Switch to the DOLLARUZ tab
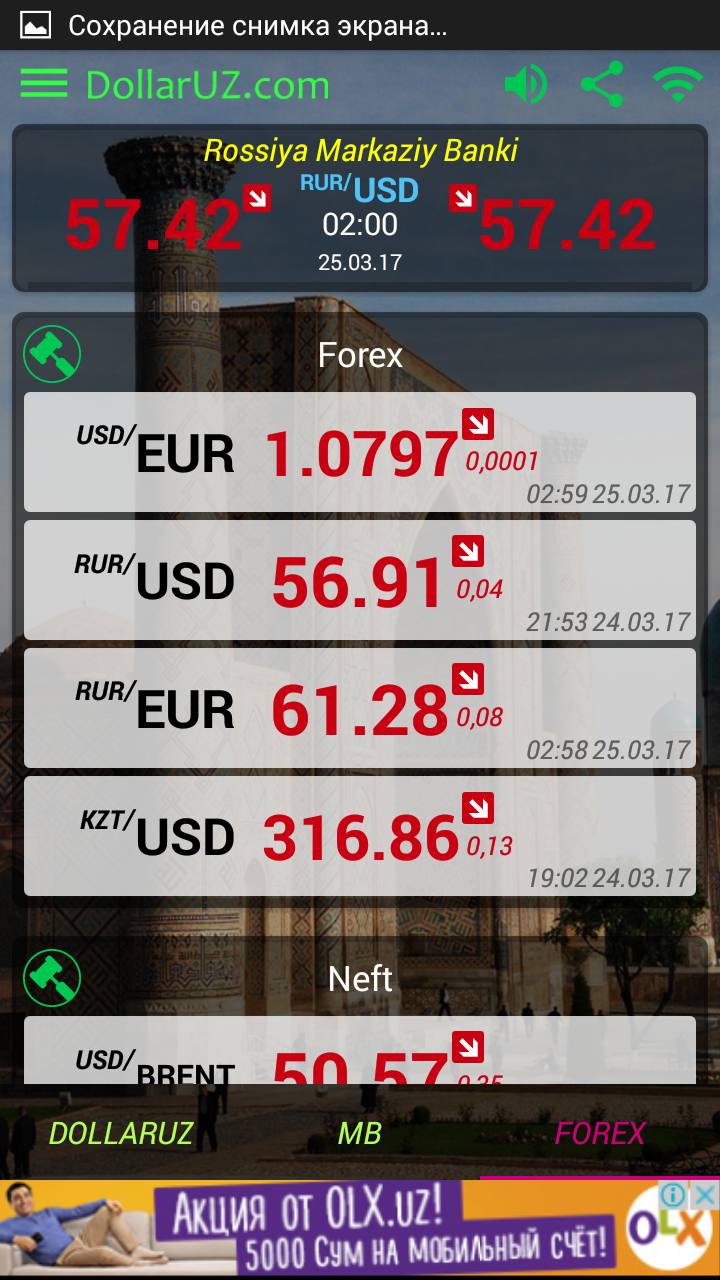The height and width of the screenshot is (1280, 720). (x=121, y=1133)
